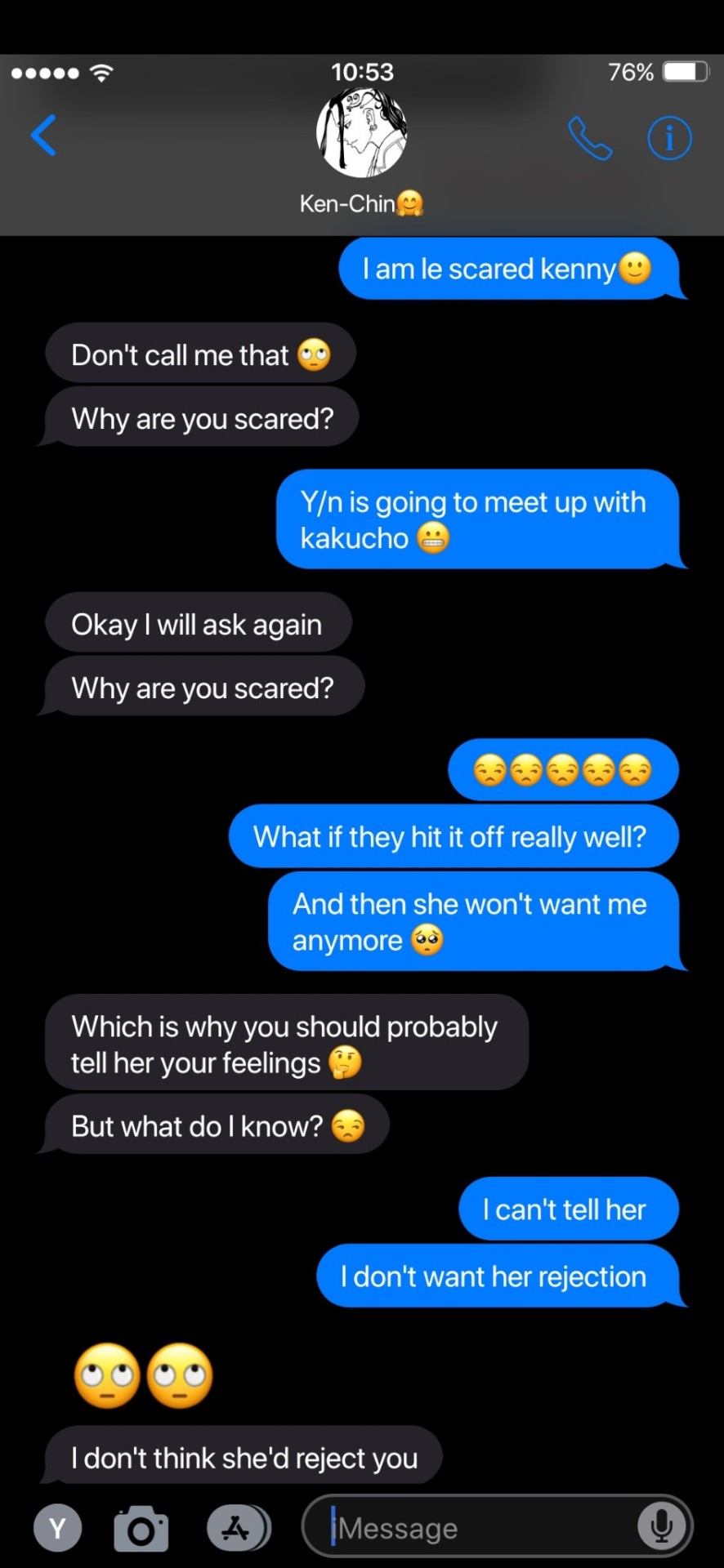Open Ken-Chin's profile picture

361,133
